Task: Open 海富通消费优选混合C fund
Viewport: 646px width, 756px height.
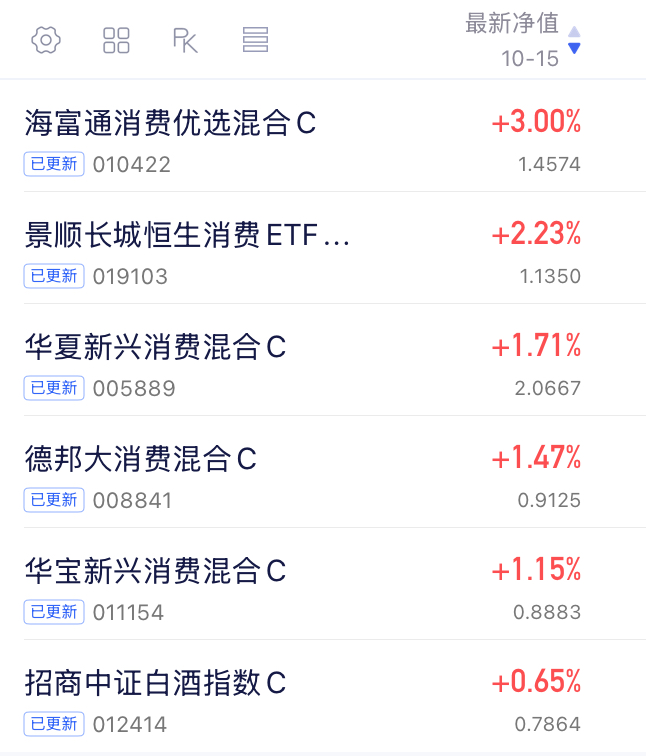Action: pos(323,136)
